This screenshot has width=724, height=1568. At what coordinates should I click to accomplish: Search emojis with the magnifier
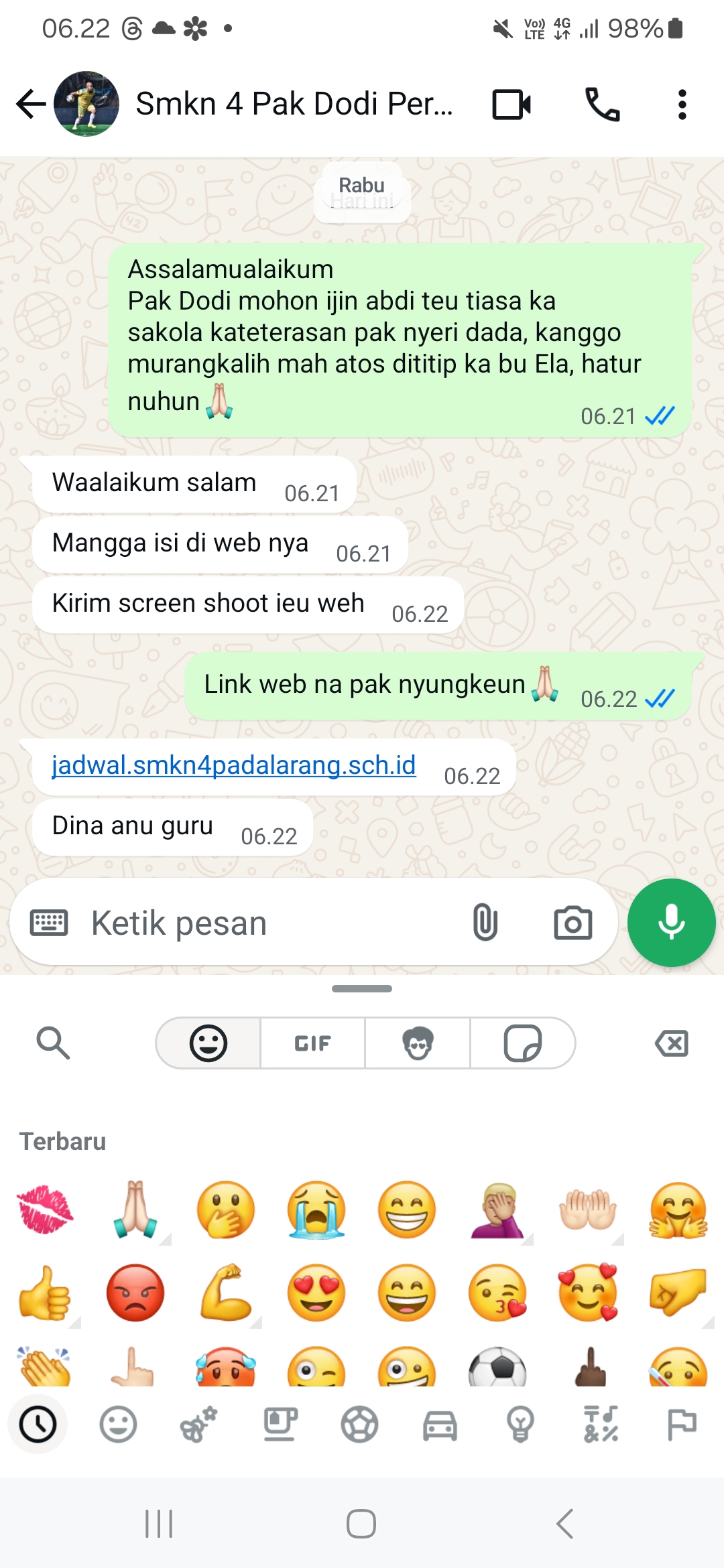53,1043
